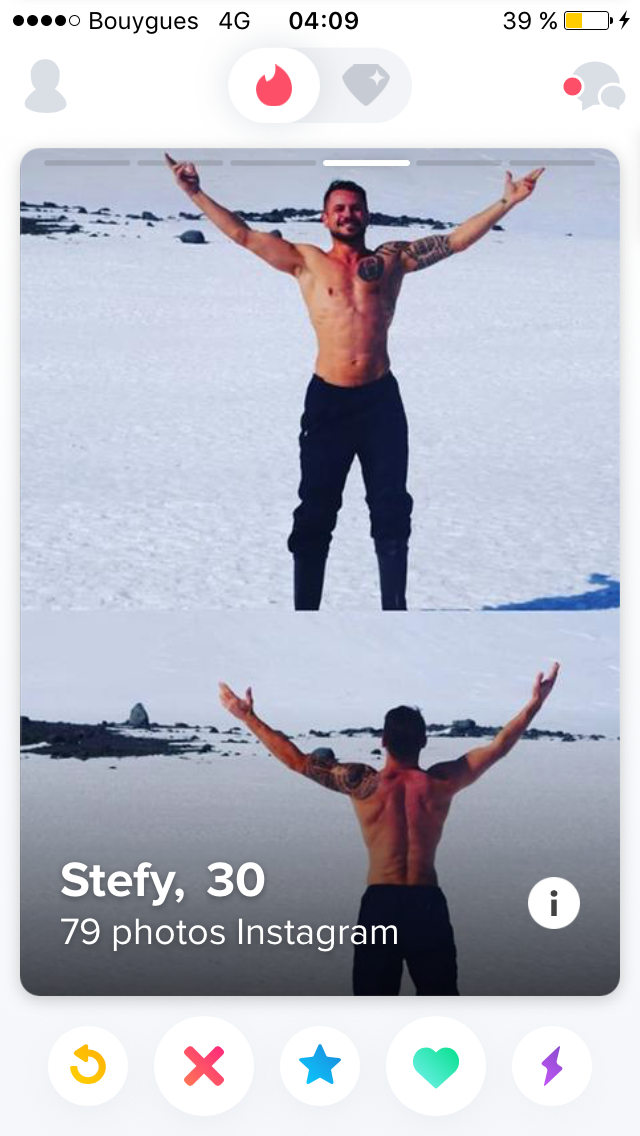This screenshot has height=1136, width=640.
Task: Activate the purple Boost lightning bolt
Action: point(552,1066)
